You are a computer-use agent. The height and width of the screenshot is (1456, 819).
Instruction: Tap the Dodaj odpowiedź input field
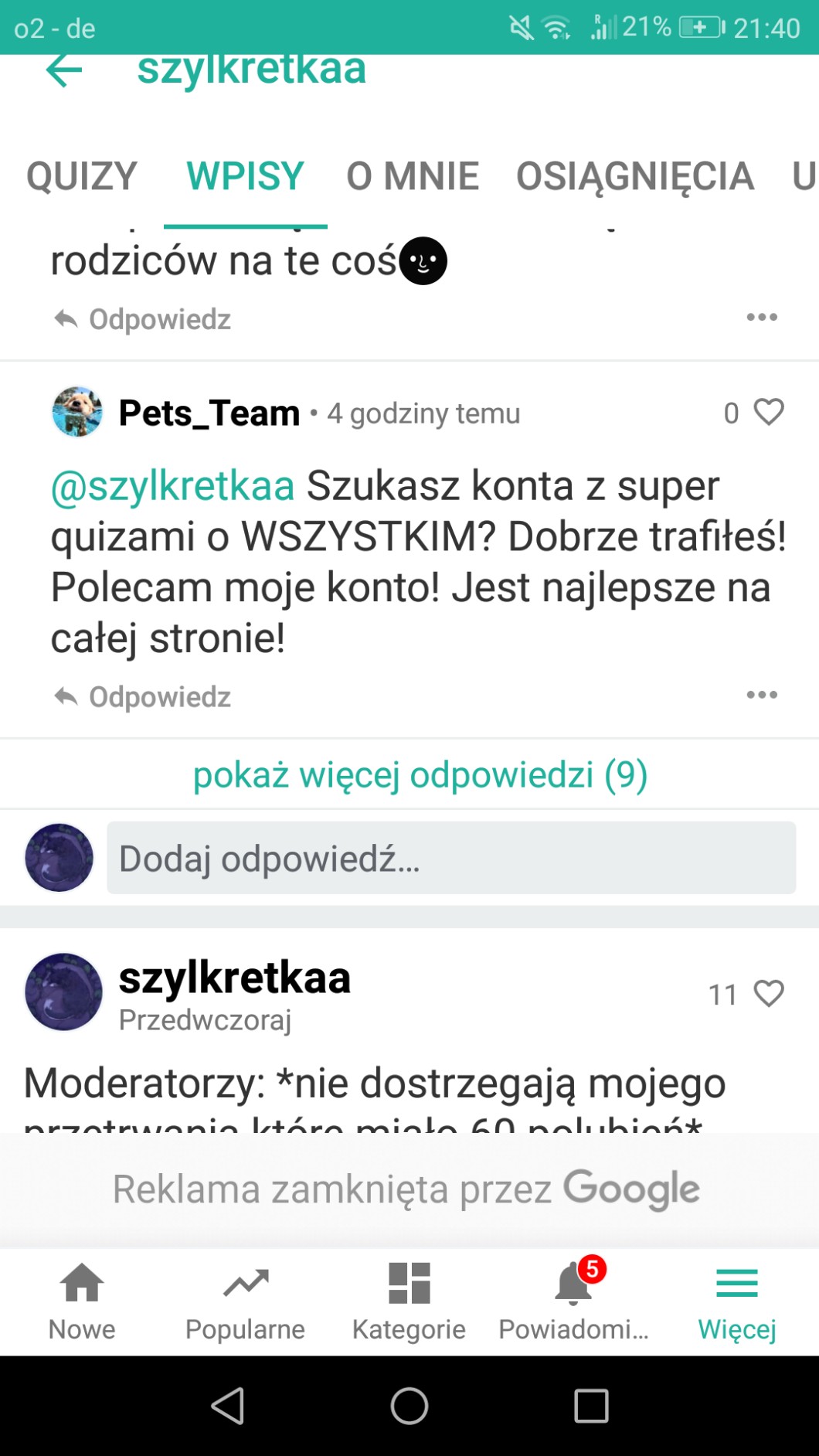coord(450,858)
